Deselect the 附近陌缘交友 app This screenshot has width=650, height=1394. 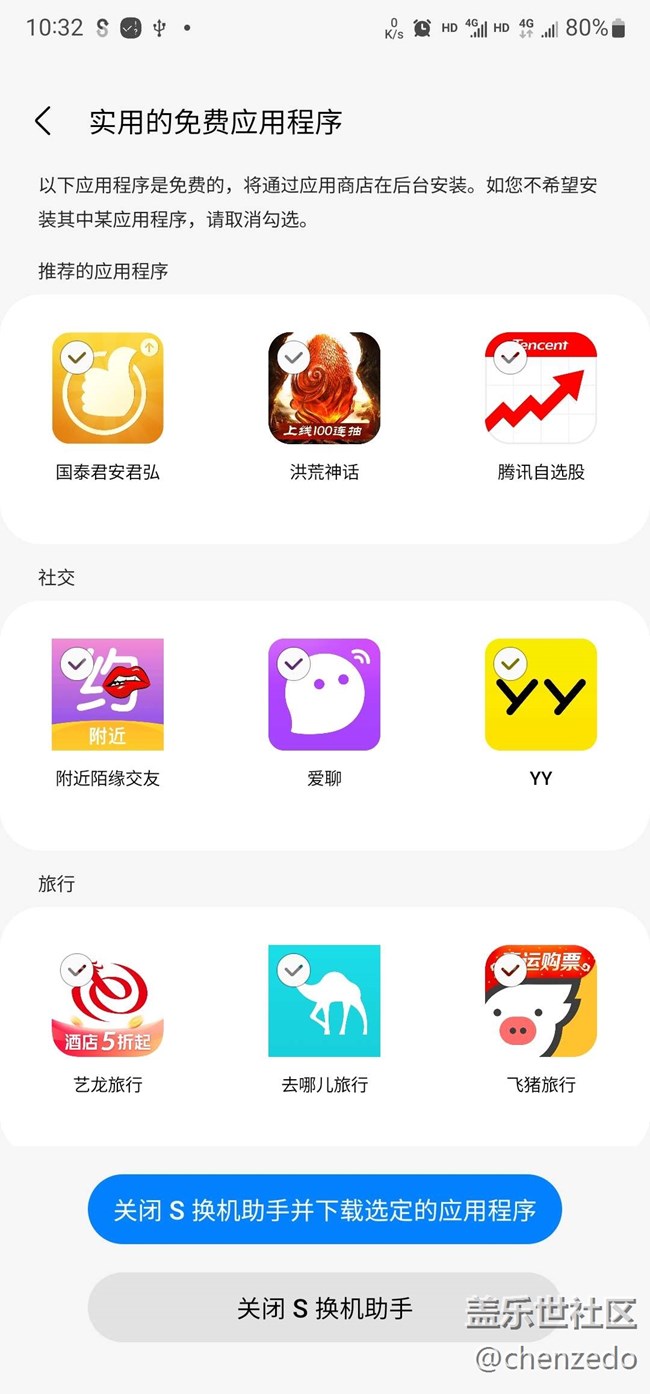pyautogui.click(x=77, y=663)
